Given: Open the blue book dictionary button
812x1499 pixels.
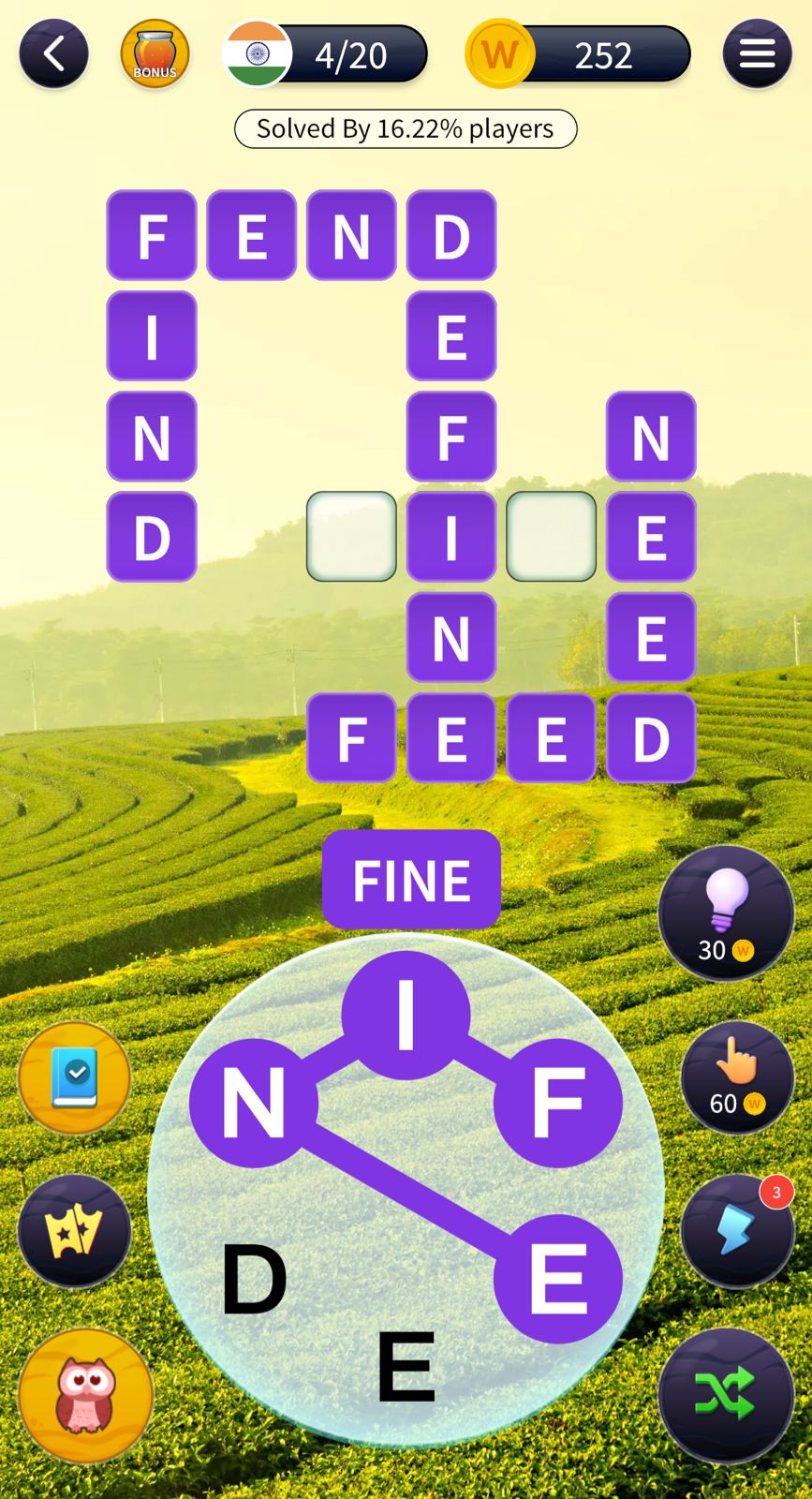Looking at the screenshot, I should (x=75, y=1077).
